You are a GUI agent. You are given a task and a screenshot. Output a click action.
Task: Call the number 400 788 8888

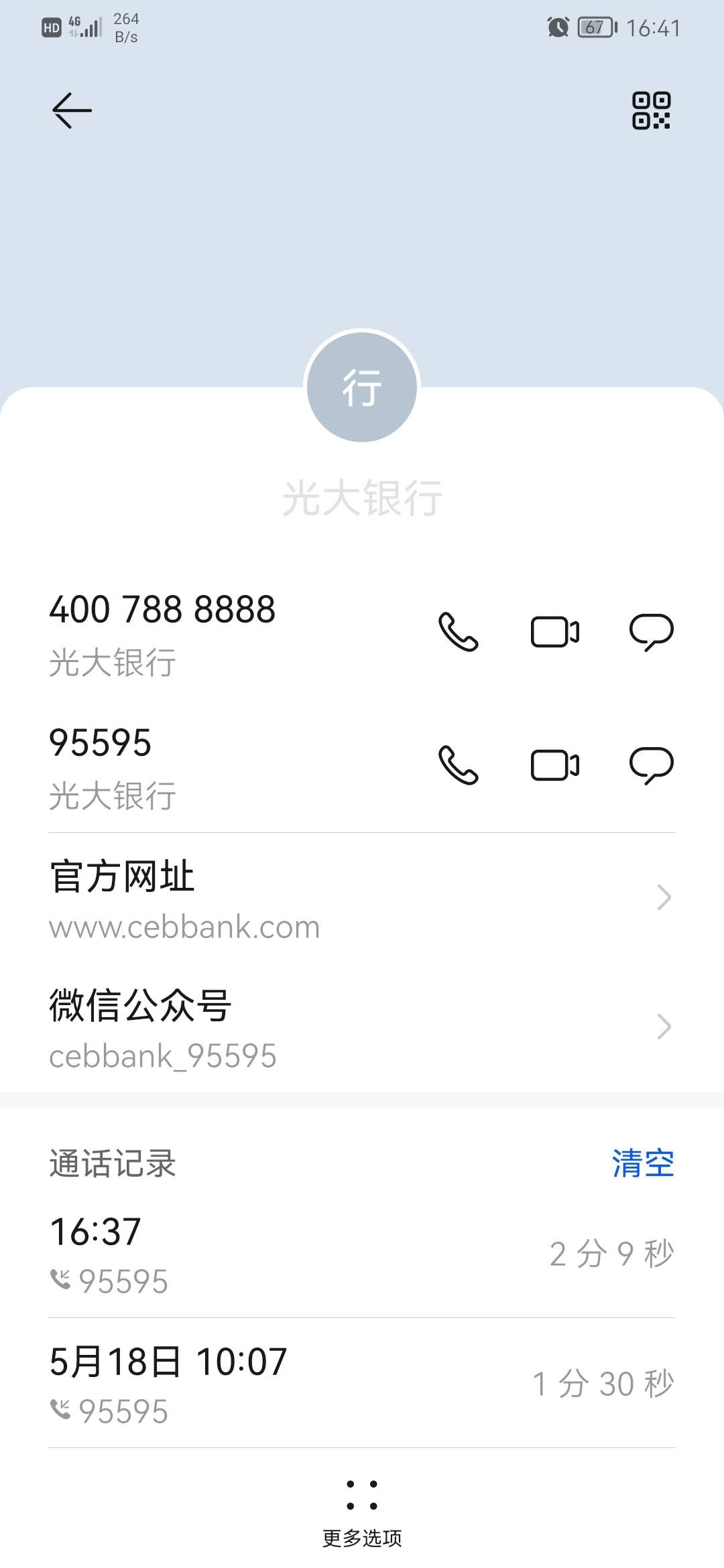[x=459, y=632]
